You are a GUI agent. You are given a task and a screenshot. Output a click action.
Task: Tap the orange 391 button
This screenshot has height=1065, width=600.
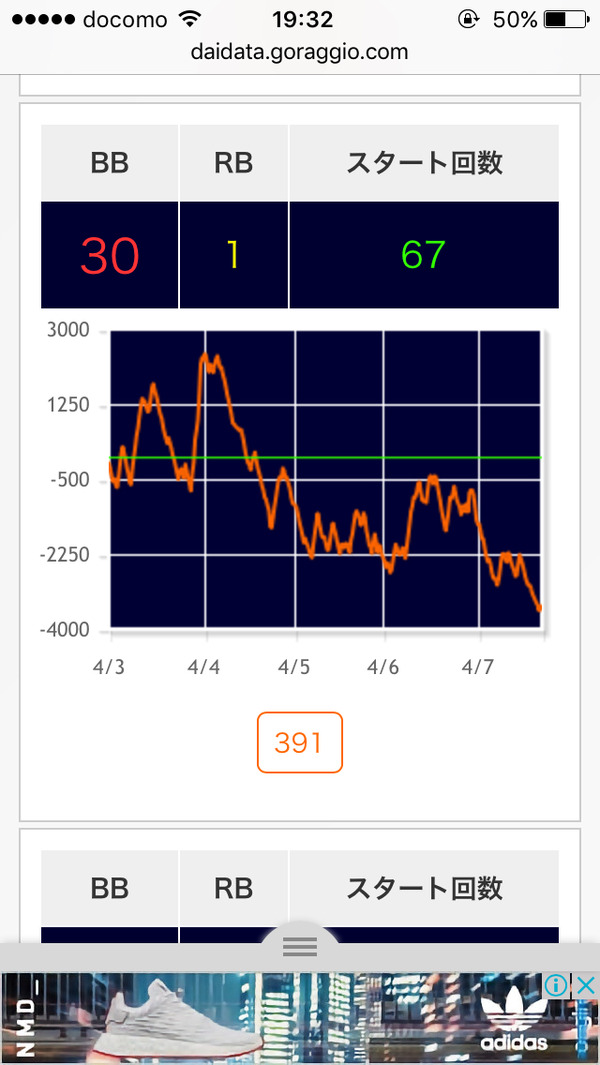pyautogui.click(x=300, y=742)
